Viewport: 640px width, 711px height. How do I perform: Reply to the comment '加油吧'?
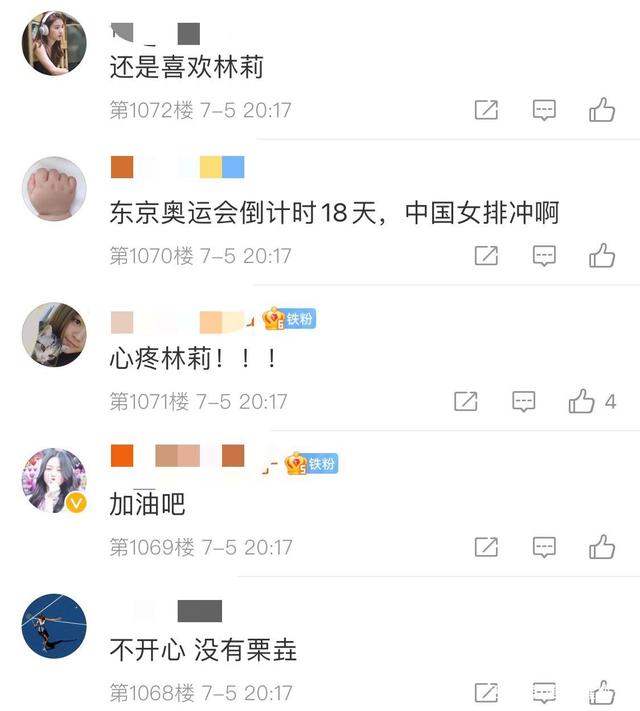click(x=544, y=547)
